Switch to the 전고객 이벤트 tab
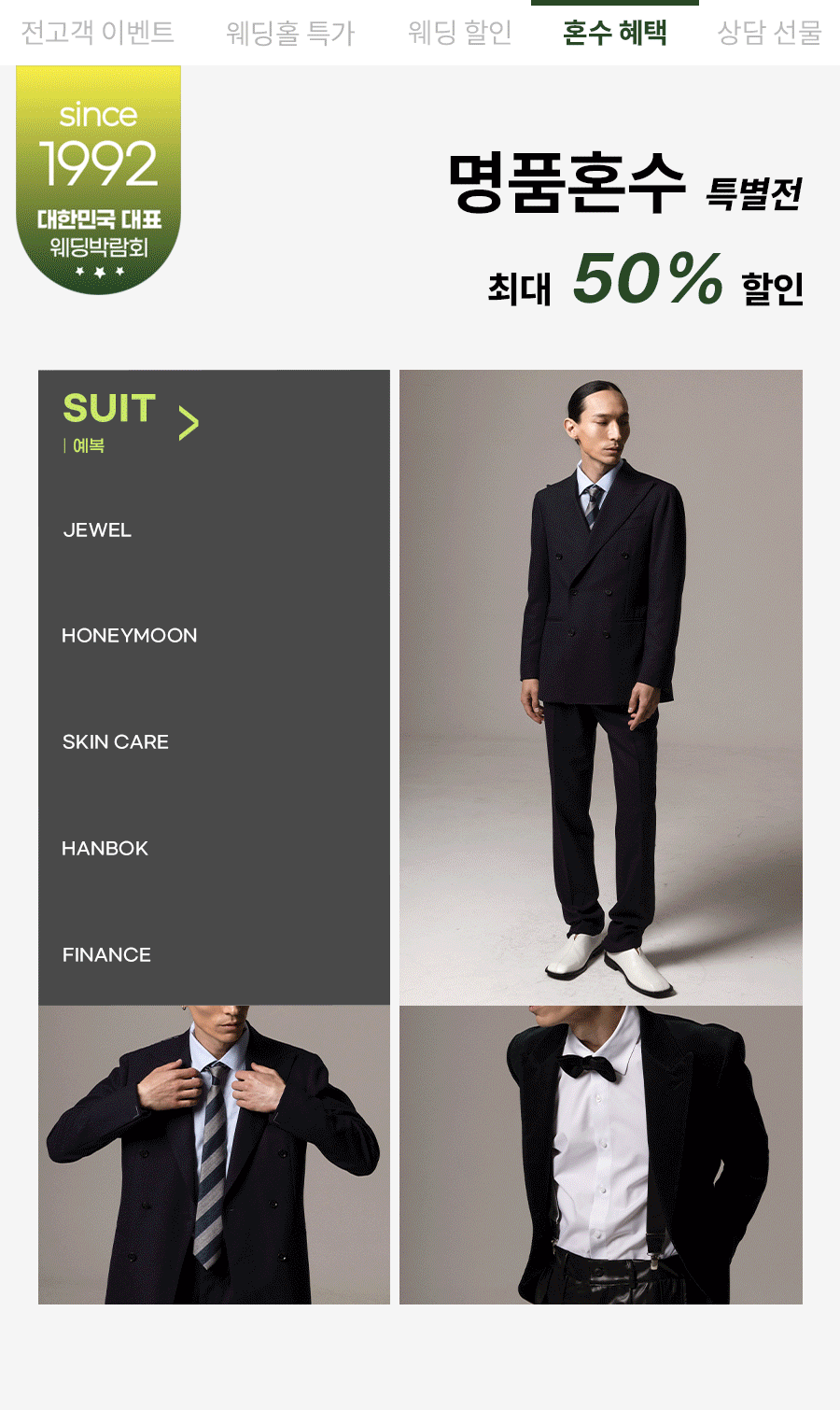The height and width of the screenshot is (1410, 840). tap(97, 33)
